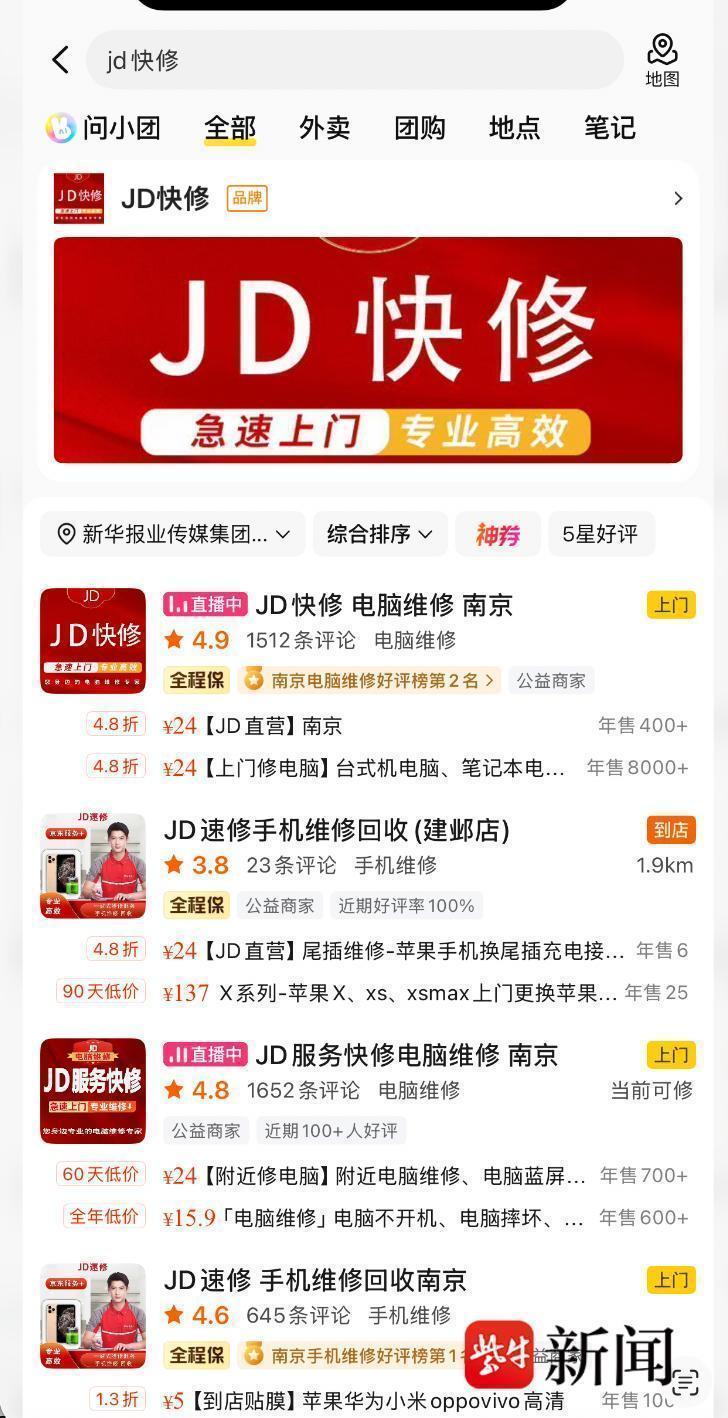The image size is (728, 1418).
Task: Click the trophy icon on 好评榜 badge
Action: [253, 680]
